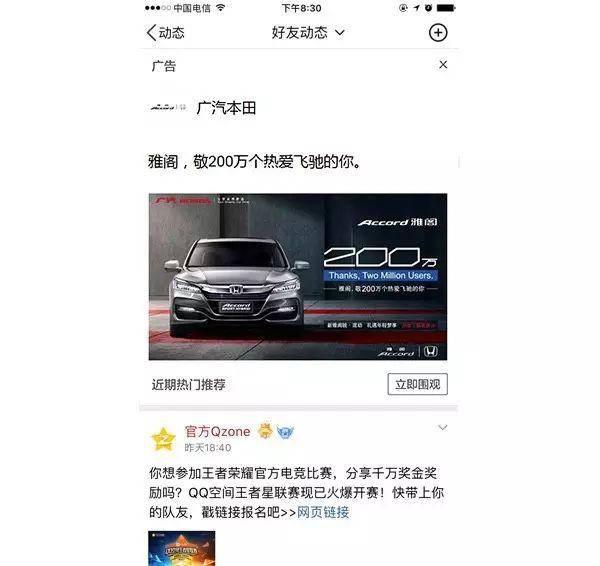Close the 广告 advertisement

443,65
